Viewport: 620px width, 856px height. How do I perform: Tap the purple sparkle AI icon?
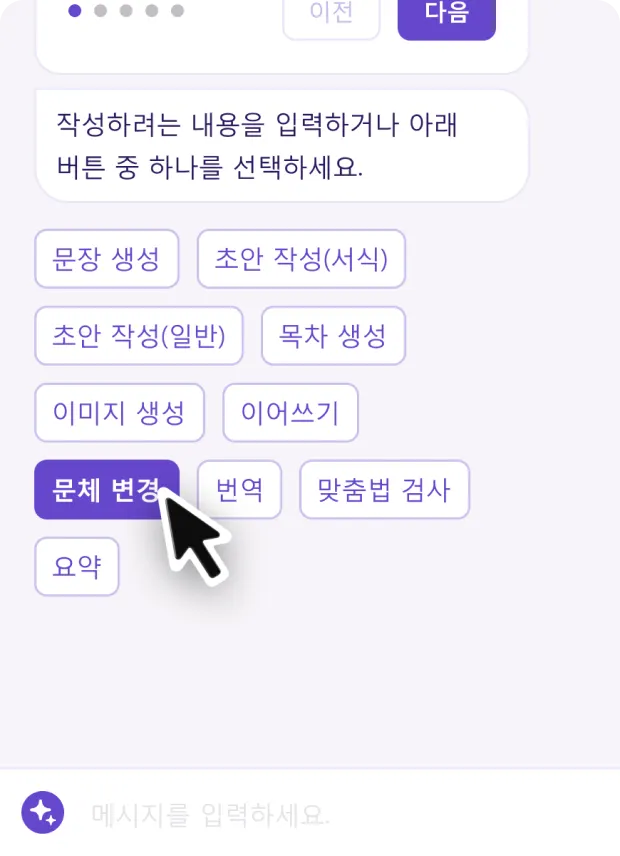[x=43, y=813]
